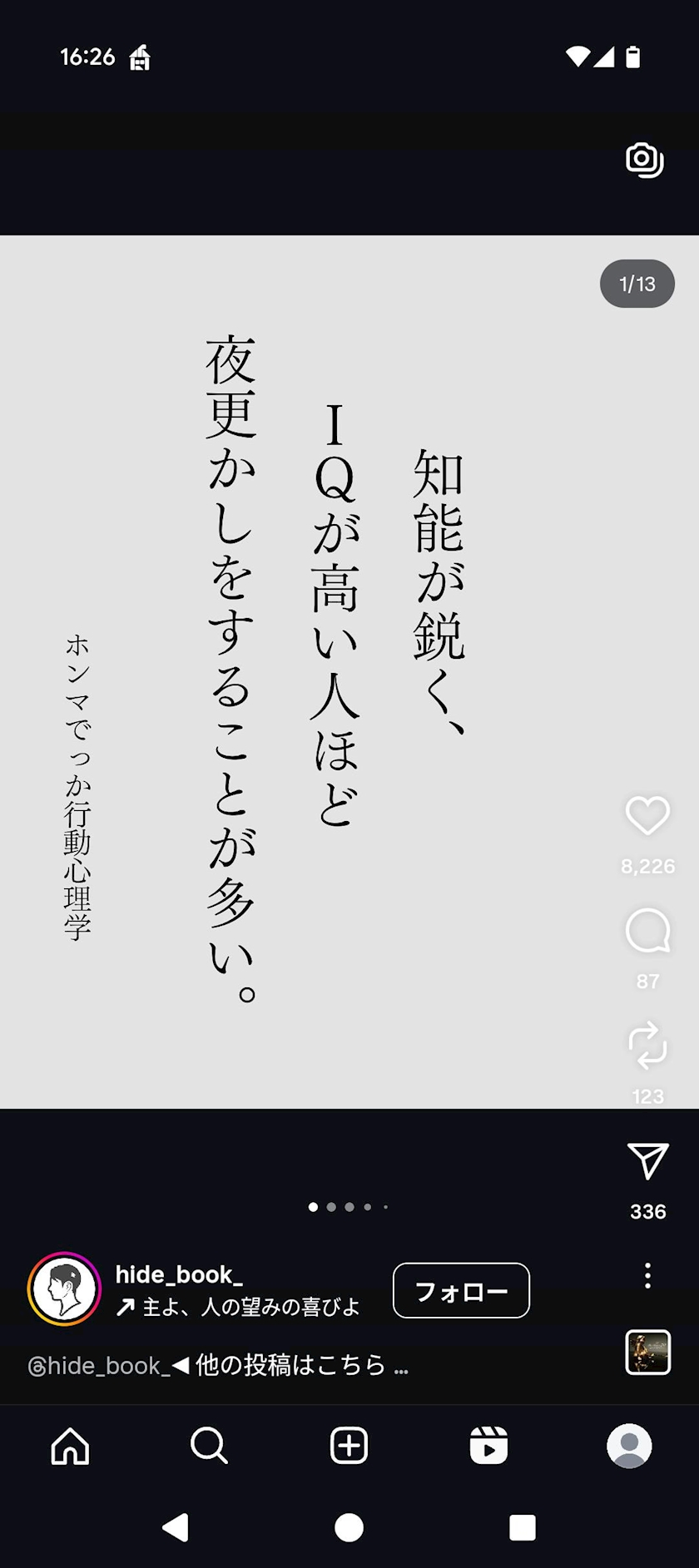Share the post via the paper plane icon

[x=647, y=1161]
